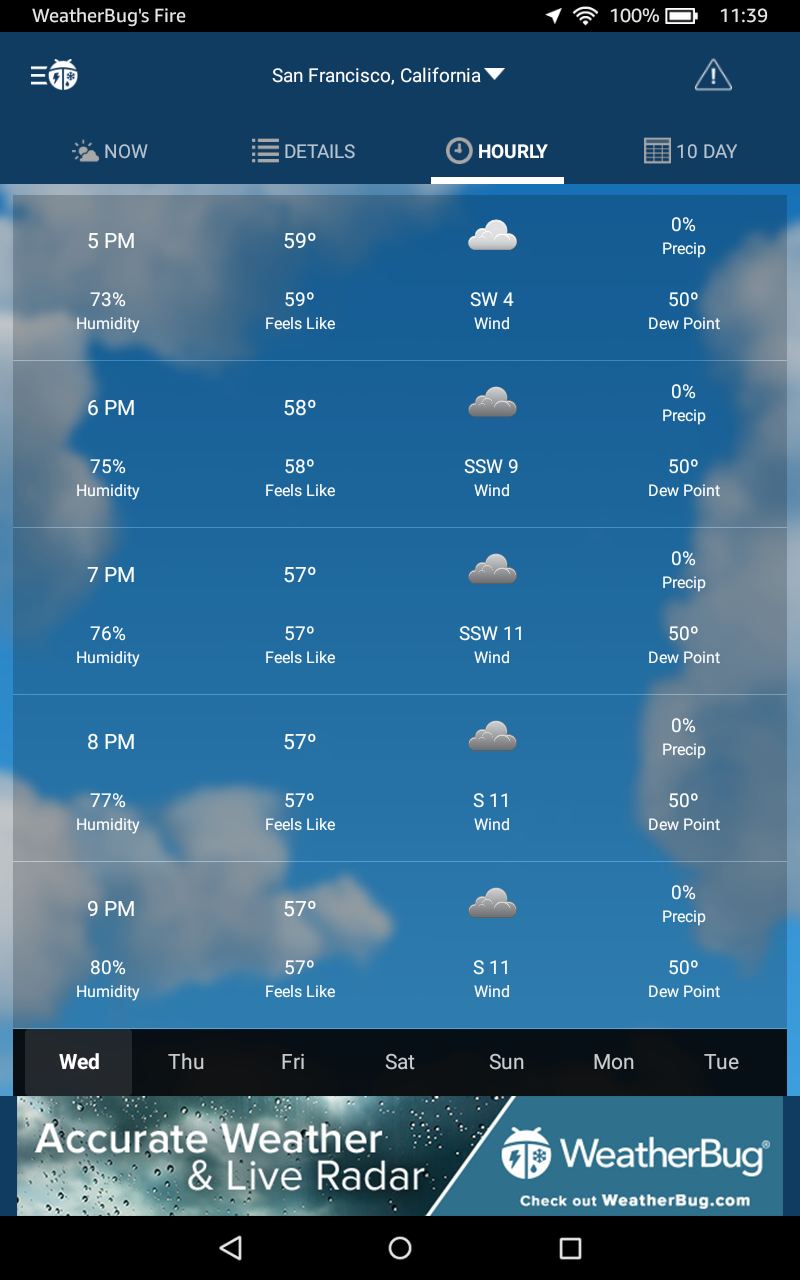This screenshot has width=800, height=1280.
Task: Switch to the DETAILS tab
Action: point(303,151)
